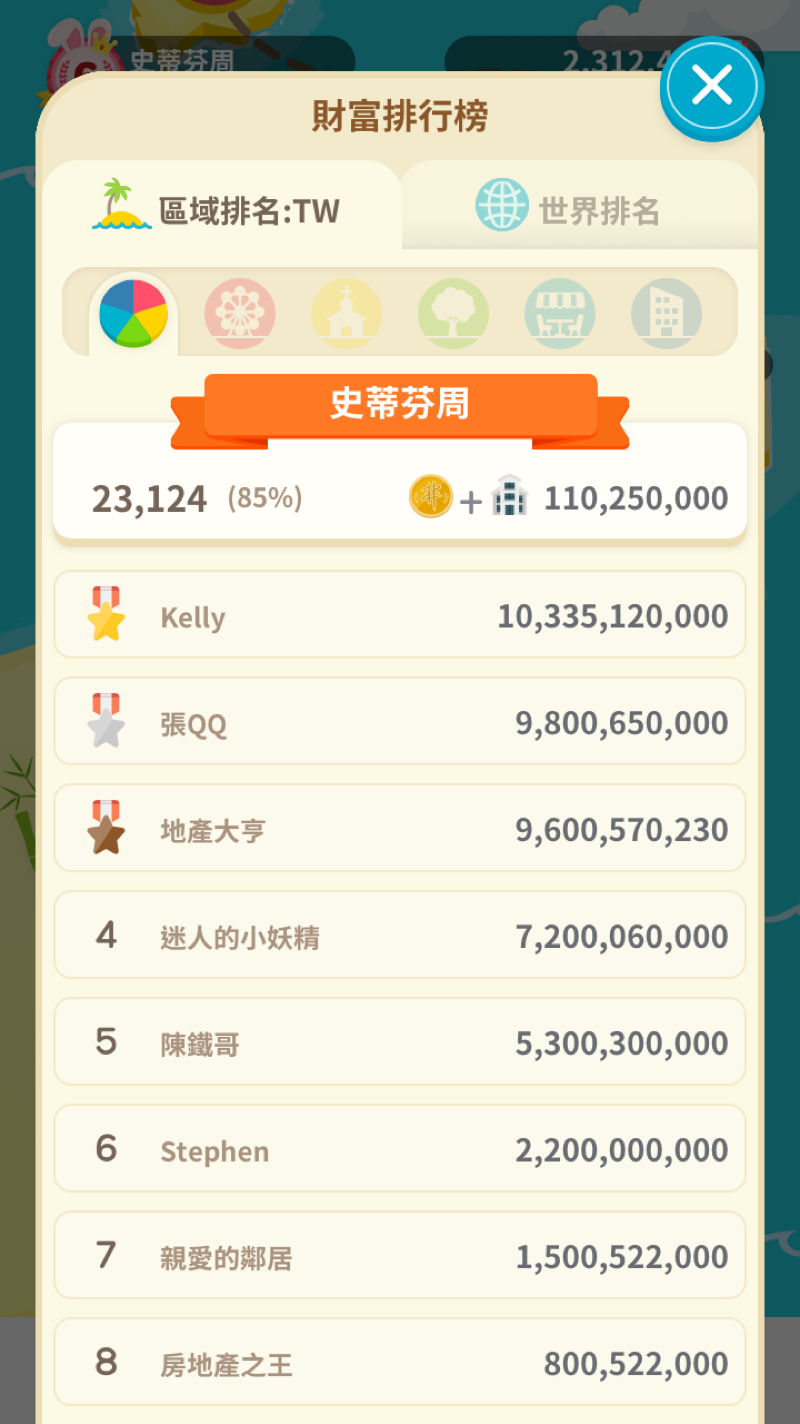The image size is (800, 1424).
Task: Open Kelly's first-place ranking row
Action: coord(400,615)
